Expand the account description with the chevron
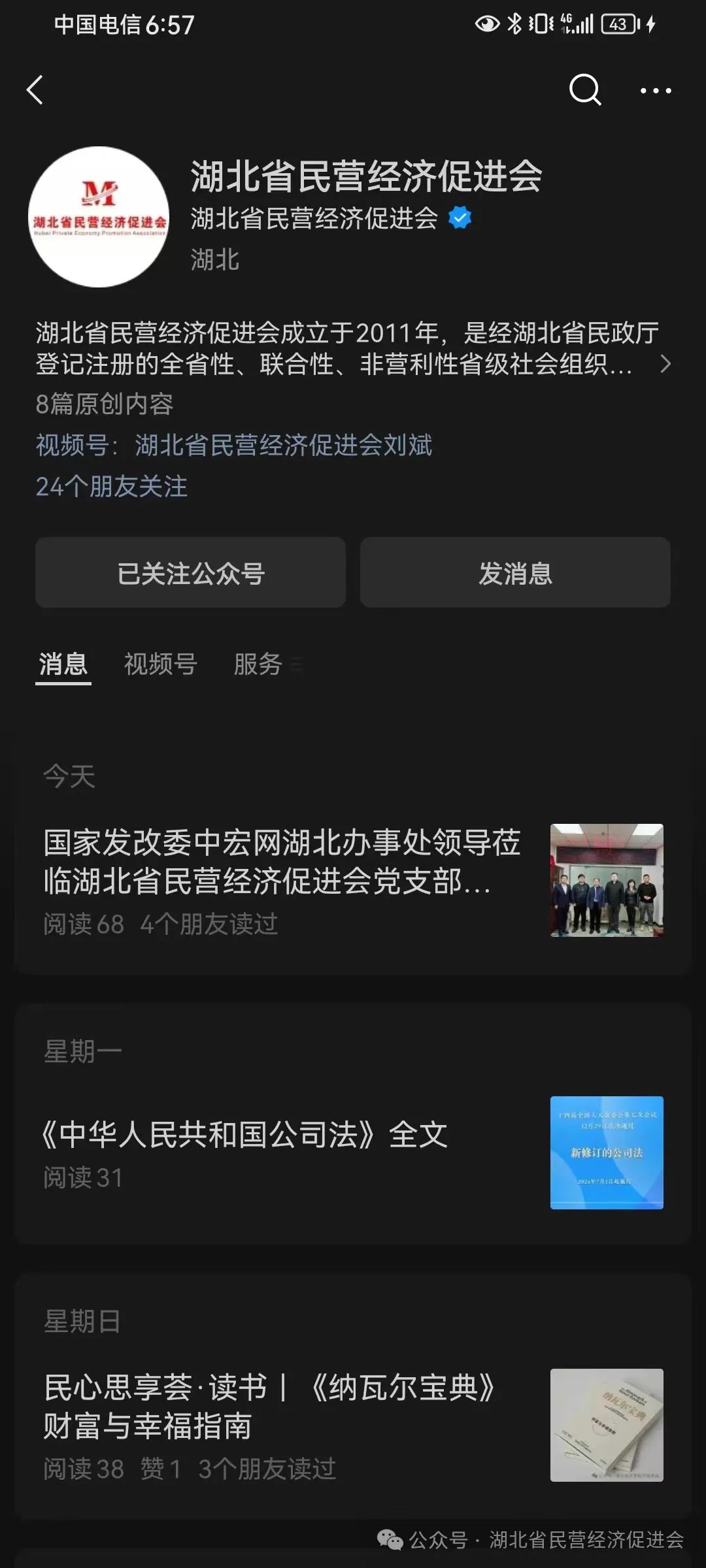Screen dimensions: 706x1568 tap(665, 364)
